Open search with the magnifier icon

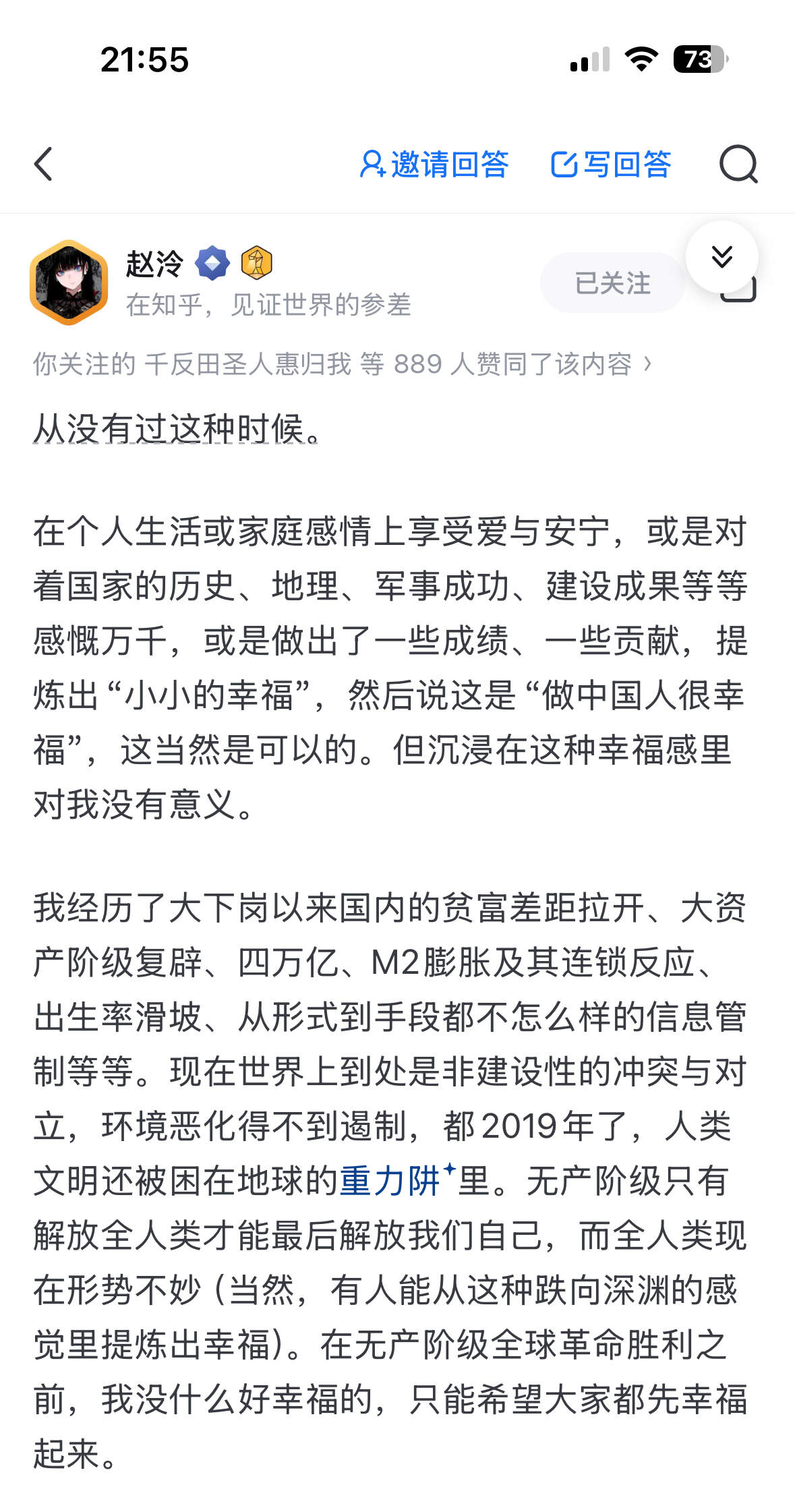pos(738,164)
